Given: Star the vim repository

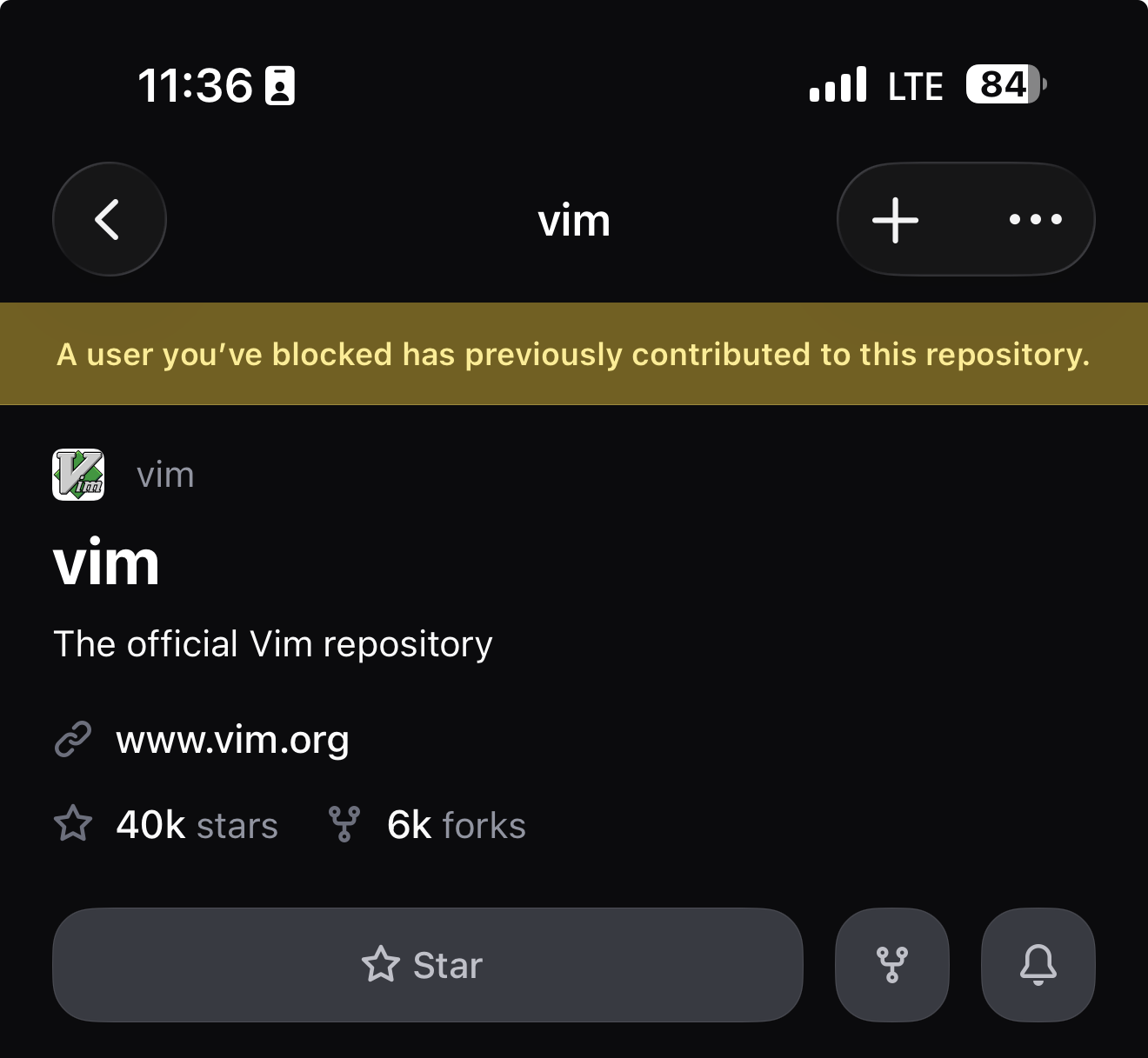Looking at the screenshot, I should (426, 965).
